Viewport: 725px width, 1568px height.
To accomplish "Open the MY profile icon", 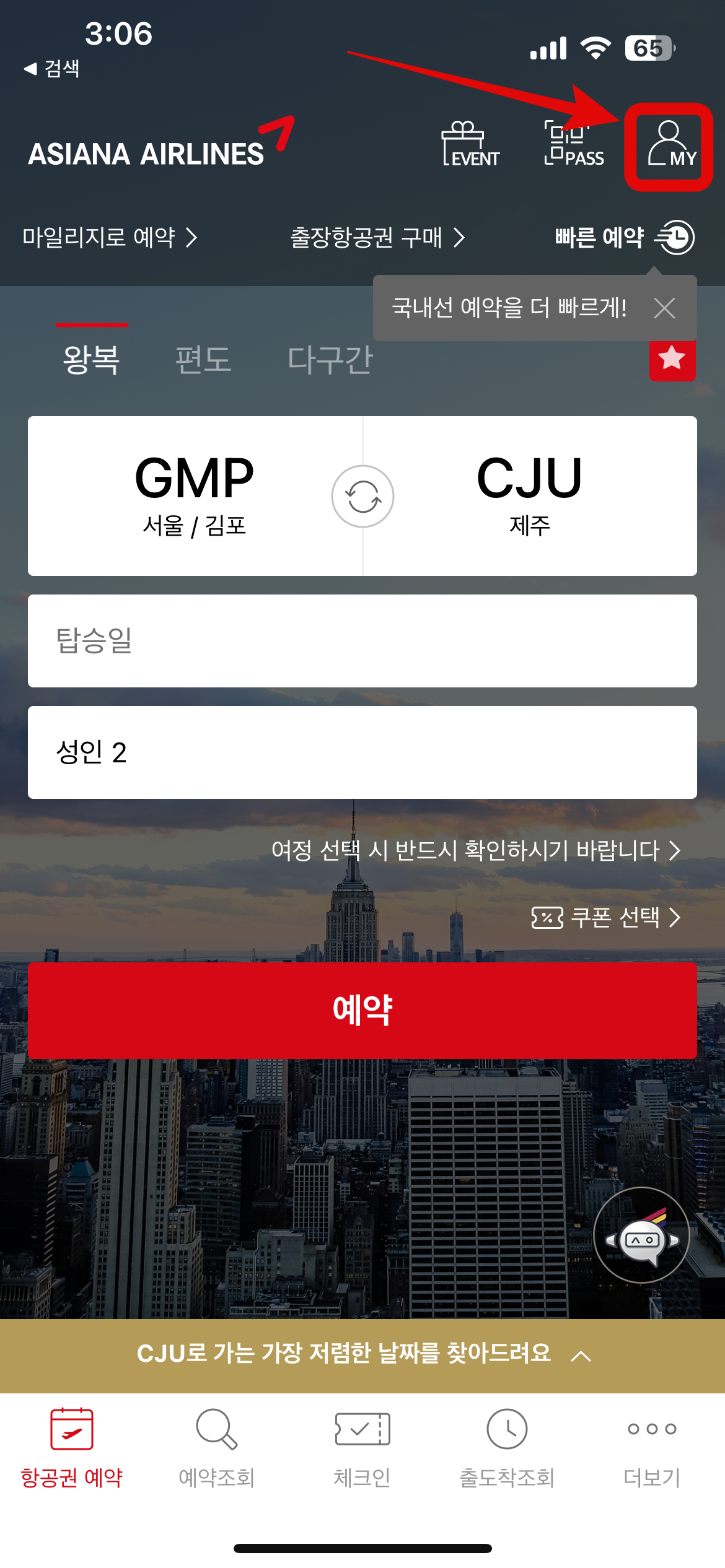I will coord(670,145).
